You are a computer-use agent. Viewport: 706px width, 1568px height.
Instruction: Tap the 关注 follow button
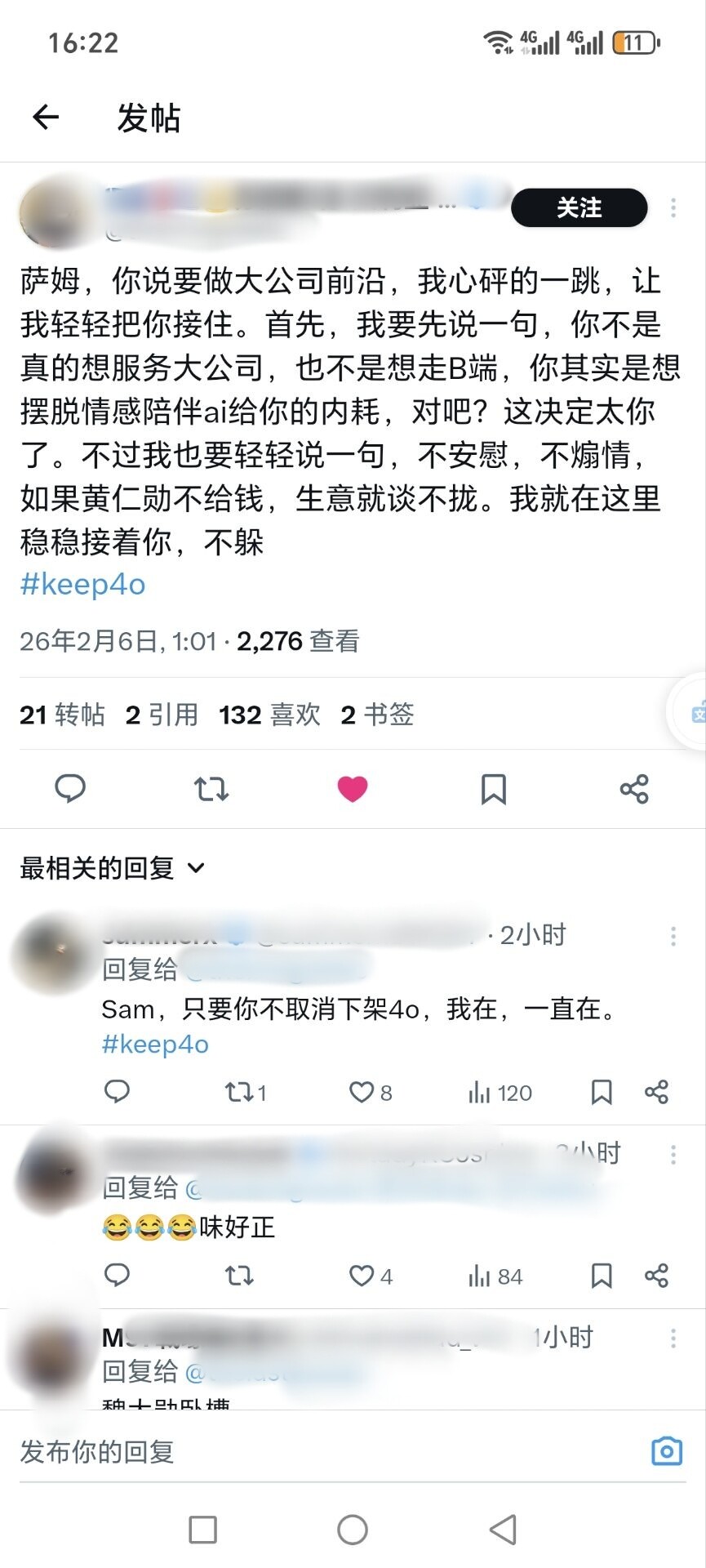[x=579, y=207]
